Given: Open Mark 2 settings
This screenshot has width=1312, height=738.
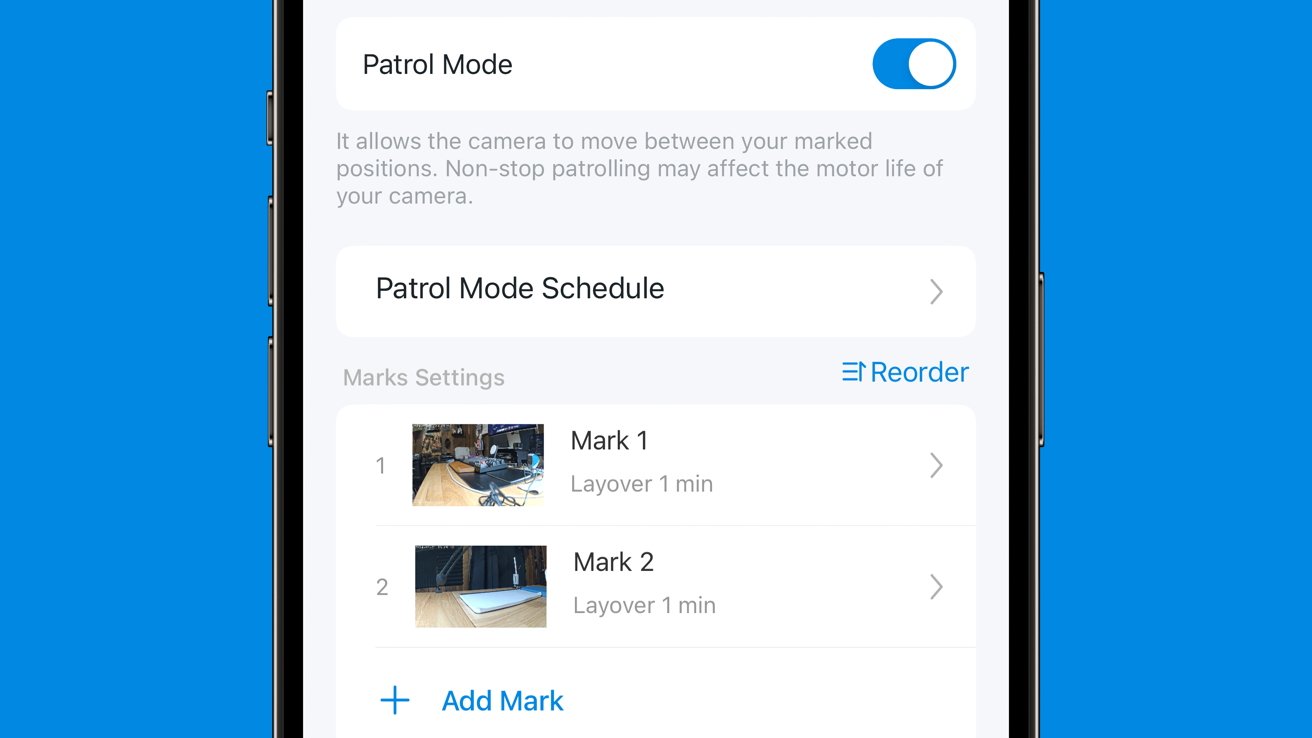Looking at the screenshot, I should pyautogui.click(x=655, y=586).
